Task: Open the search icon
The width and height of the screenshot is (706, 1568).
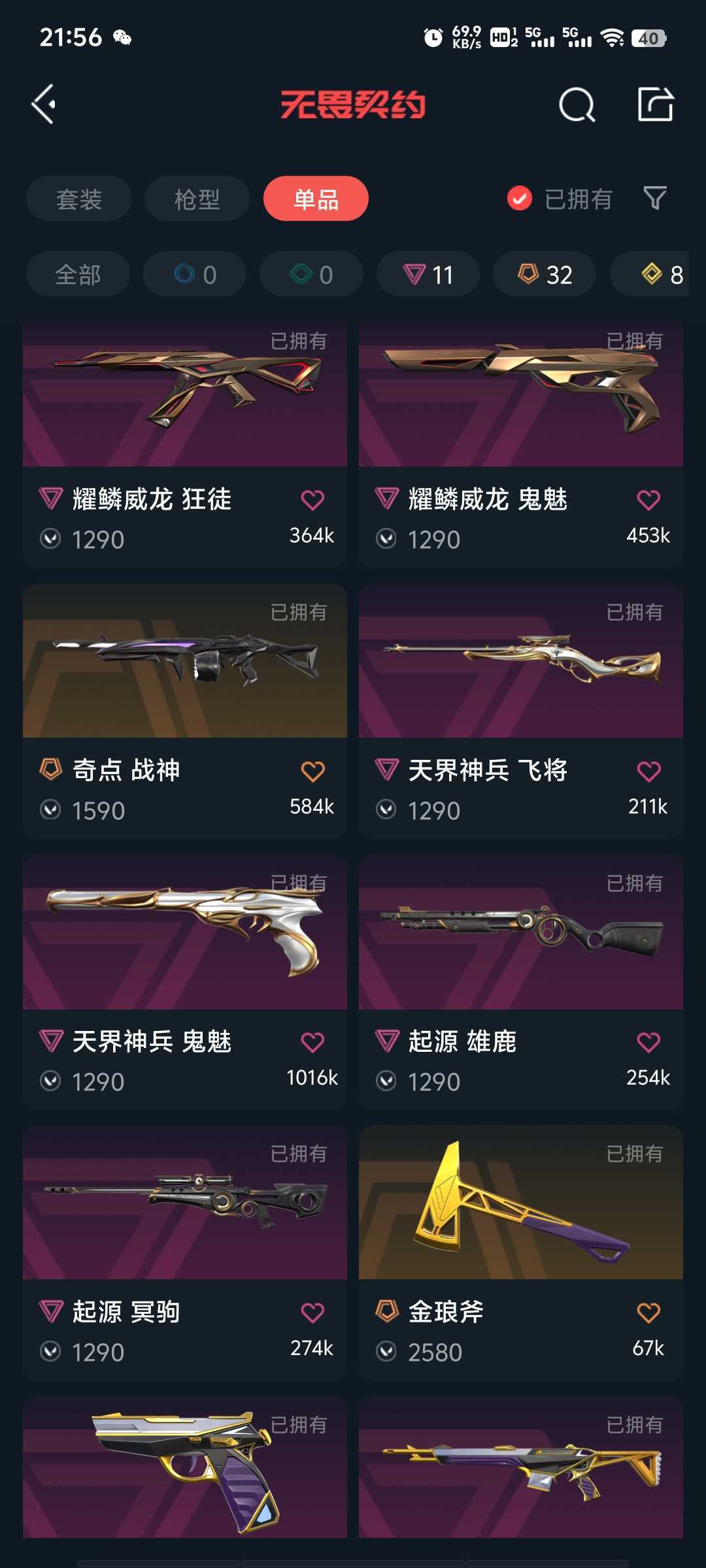Action: pyautogui.click(x=577, y=105)
